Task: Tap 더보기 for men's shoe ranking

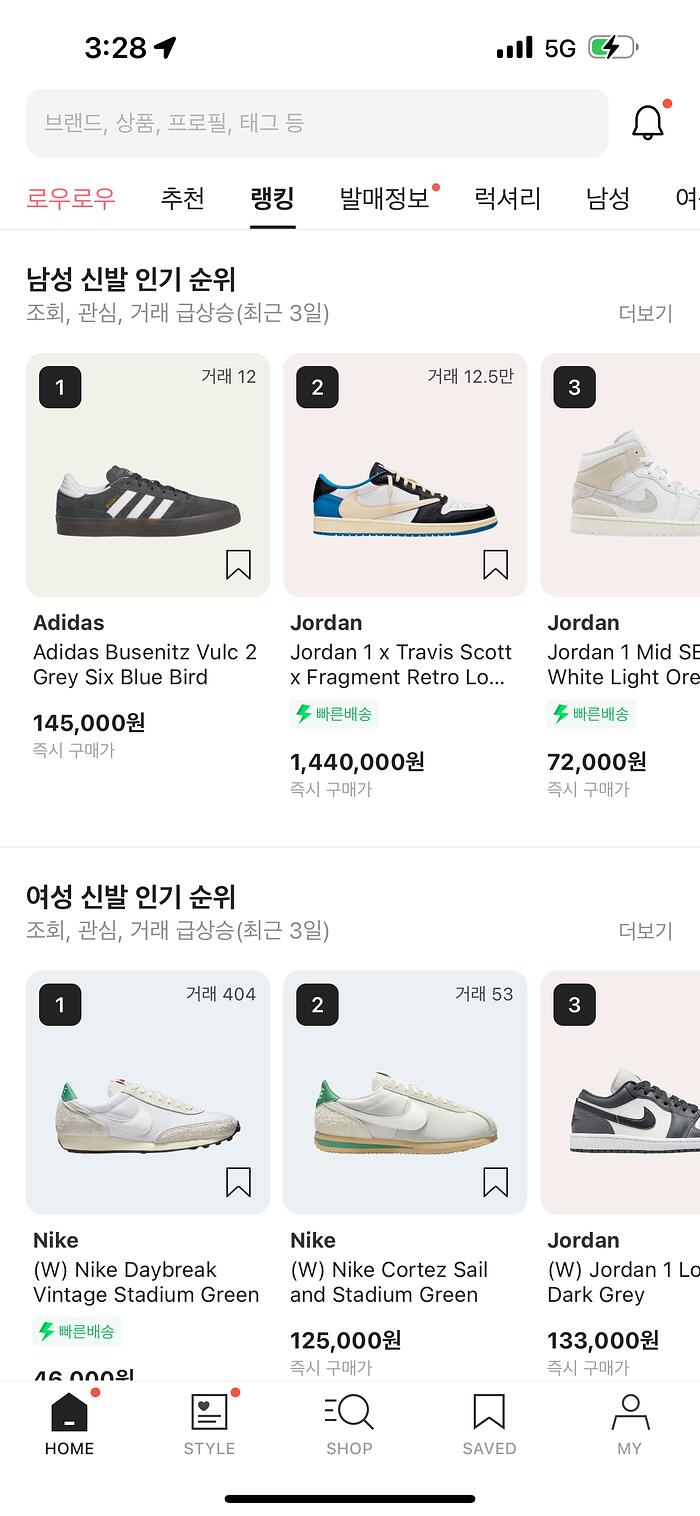Action: [645, 313]
